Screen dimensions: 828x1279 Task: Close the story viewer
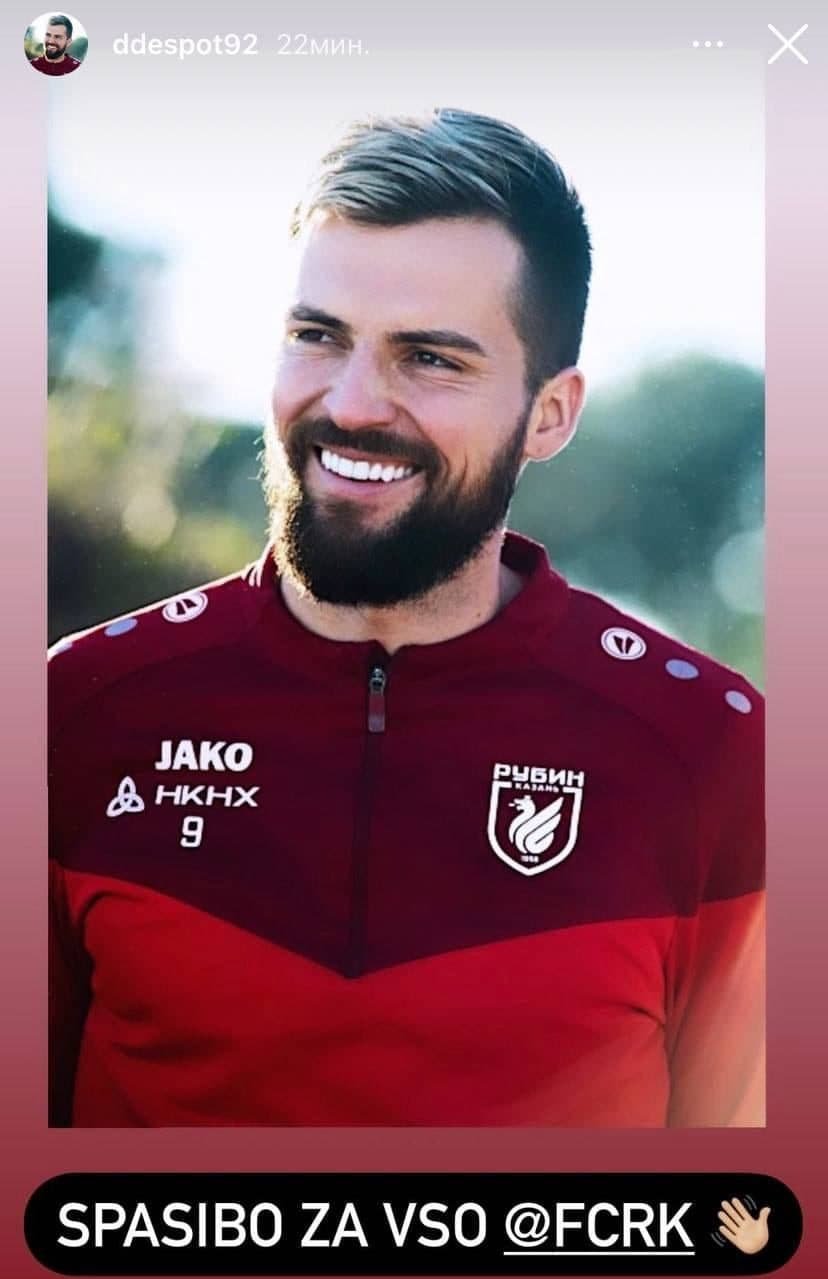pyautogui.click(x=787, y=45)
